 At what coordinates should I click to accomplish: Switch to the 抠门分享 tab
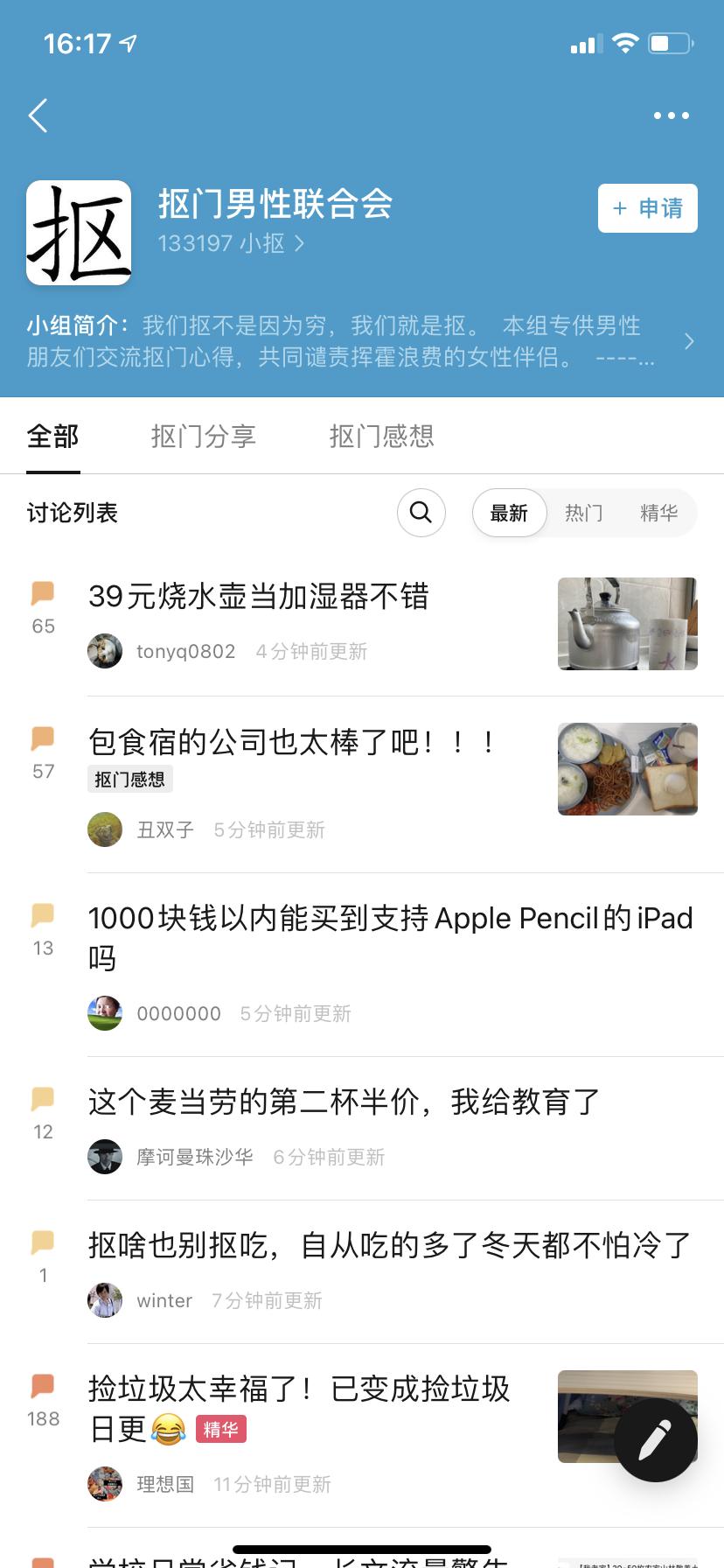coord(203,436)
